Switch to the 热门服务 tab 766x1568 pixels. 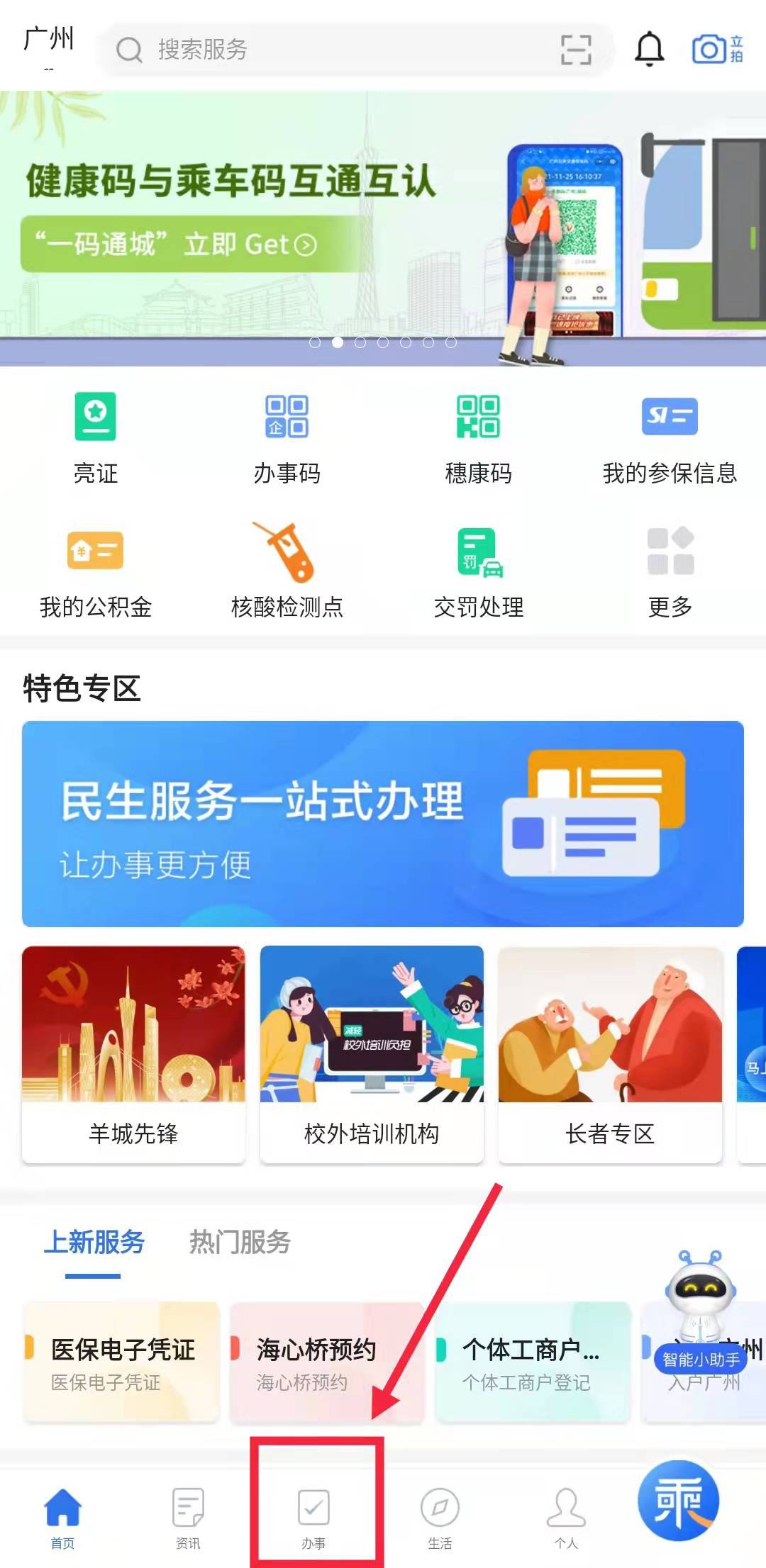click(x=240, y=1242)
